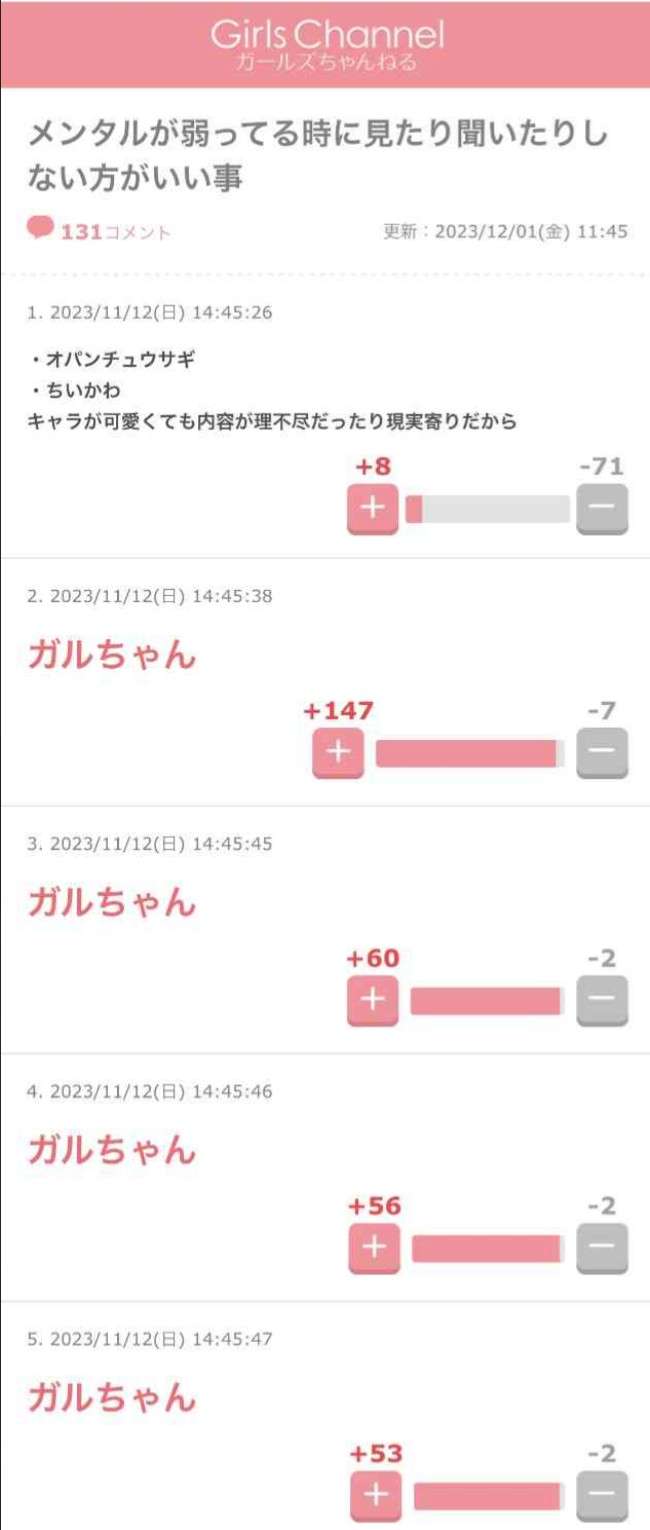Downvote comment 2 posted at 14:45:38

point(602,753)
